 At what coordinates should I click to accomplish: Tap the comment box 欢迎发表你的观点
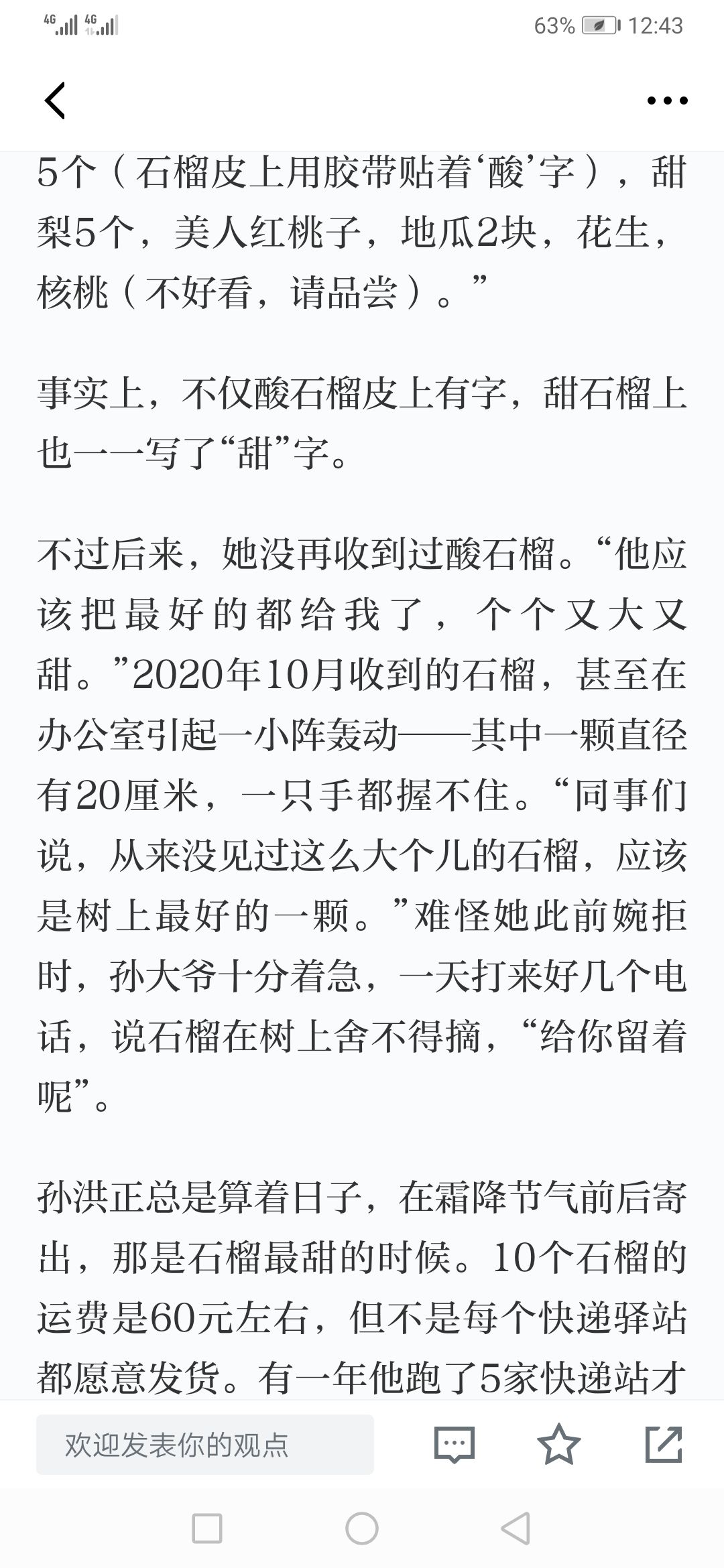pyautogui.click(x=205, y=1445)
